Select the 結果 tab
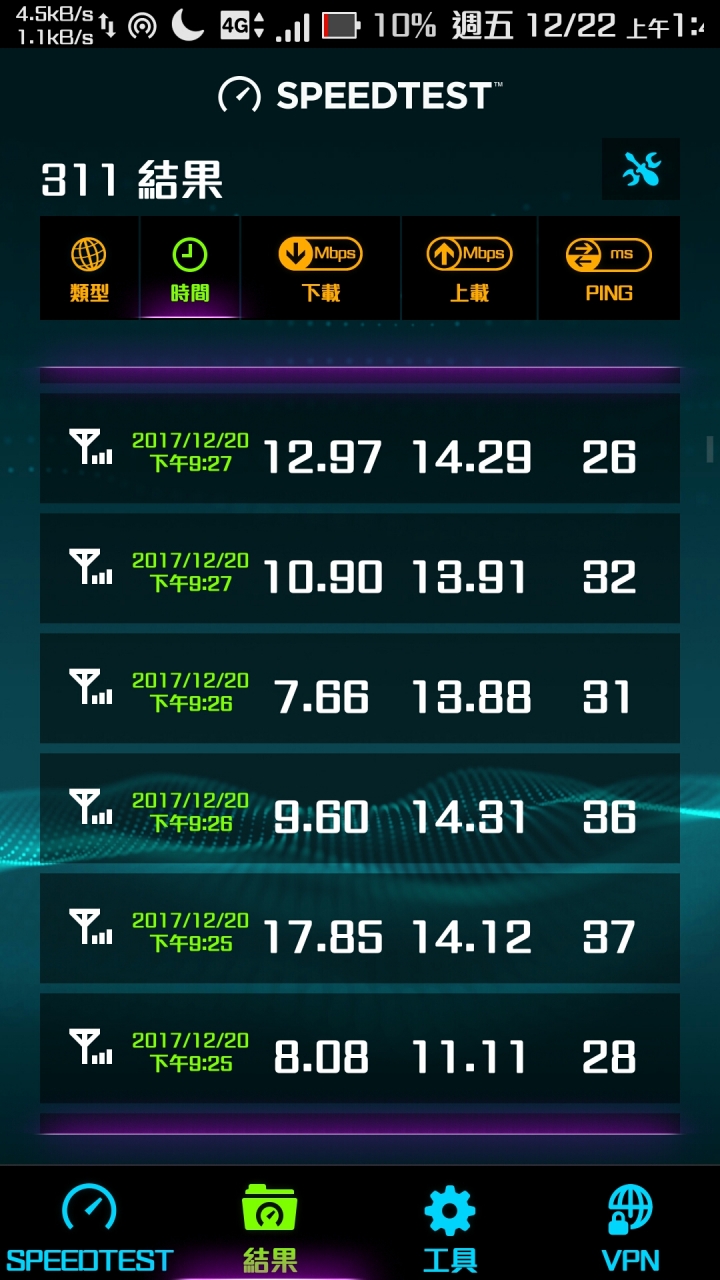This screenshot has height=1280, width=720. (270, 1226)
